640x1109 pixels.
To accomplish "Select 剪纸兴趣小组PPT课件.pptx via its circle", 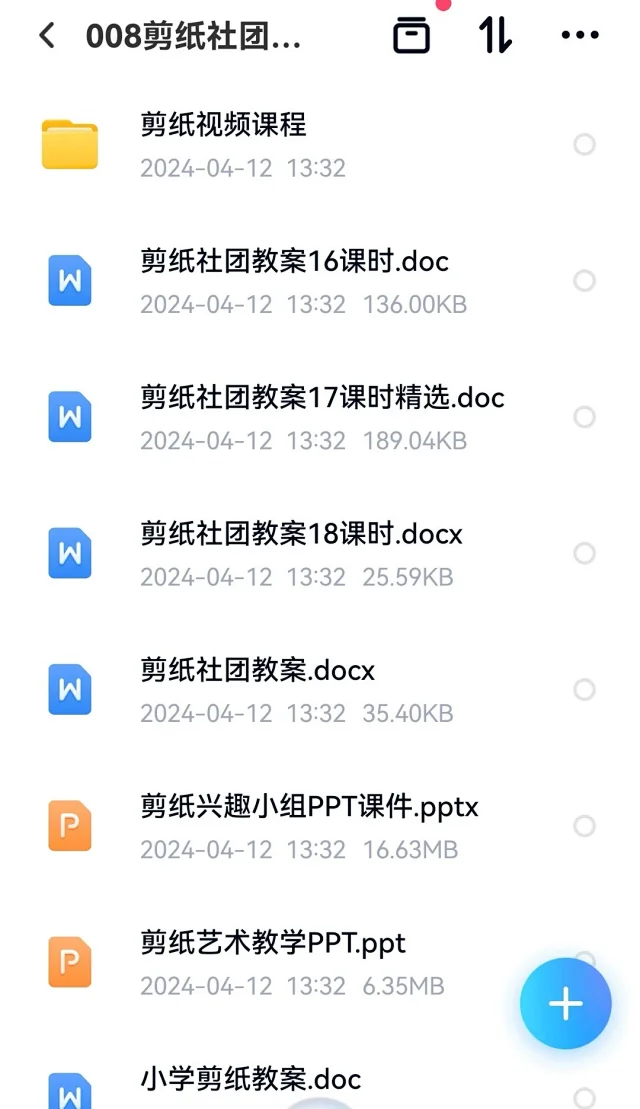I will 584,826.
